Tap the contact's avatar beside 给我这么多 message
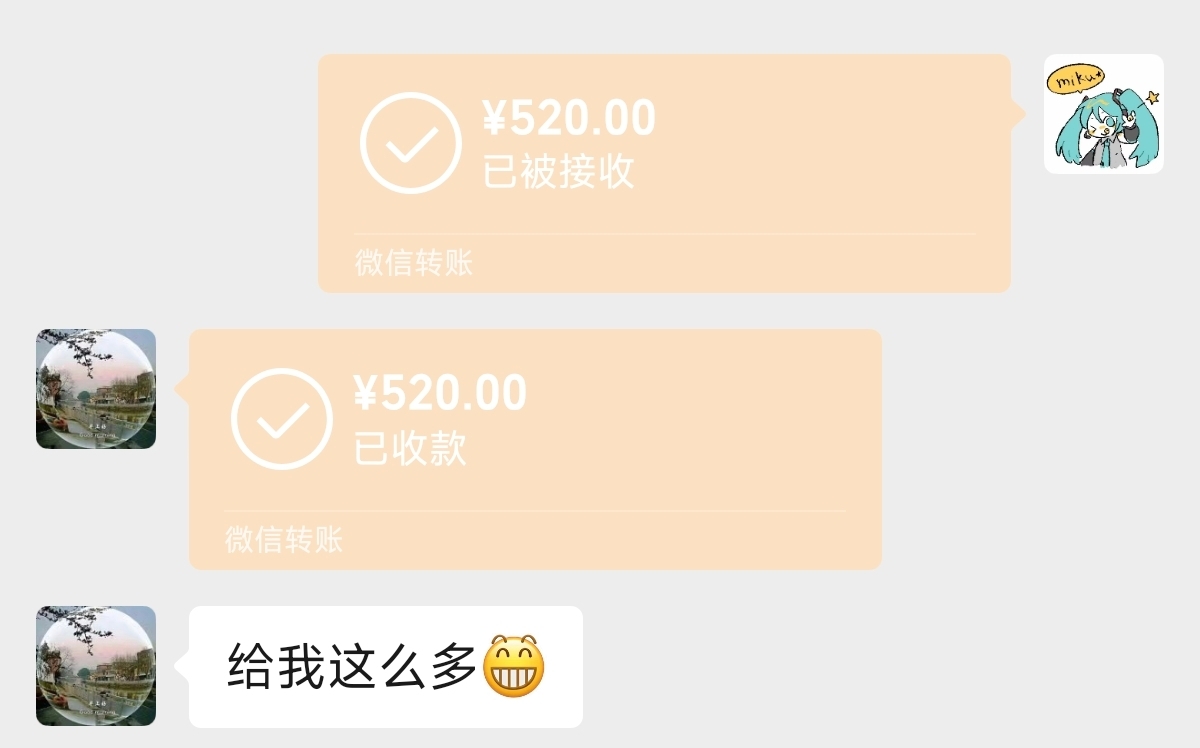The width and height of the screenshot is (1200, 748). click(96, 666)
